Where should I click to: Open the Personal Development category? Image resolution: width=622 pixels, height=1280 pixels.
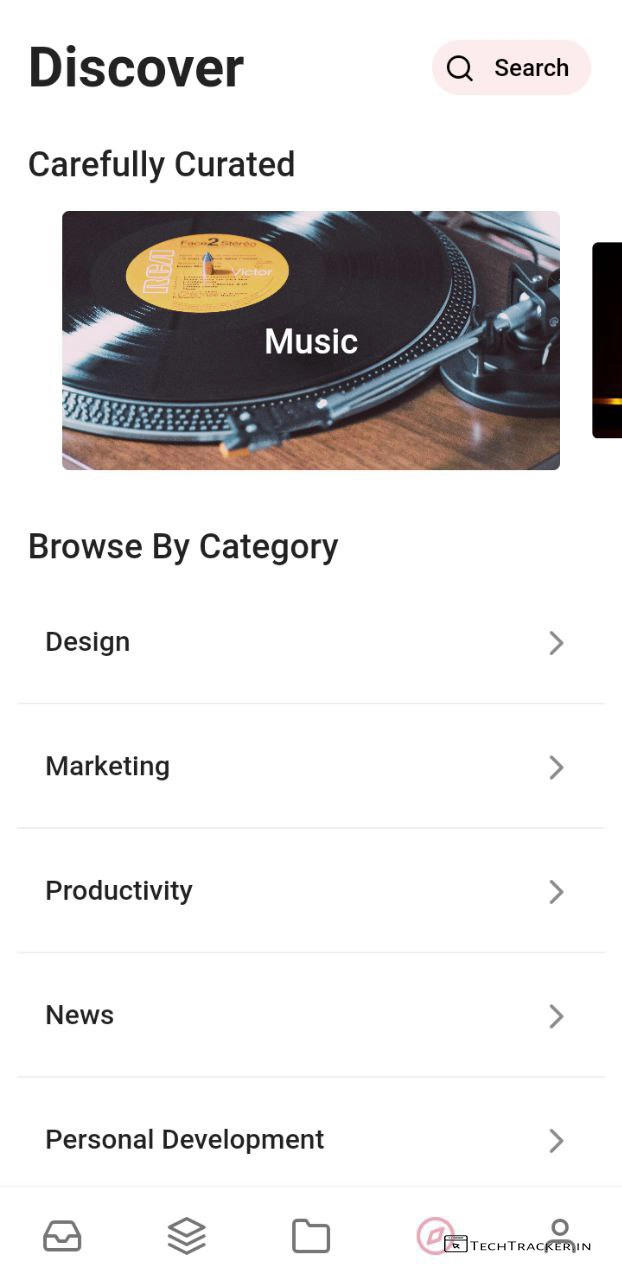pos(310,1140)
